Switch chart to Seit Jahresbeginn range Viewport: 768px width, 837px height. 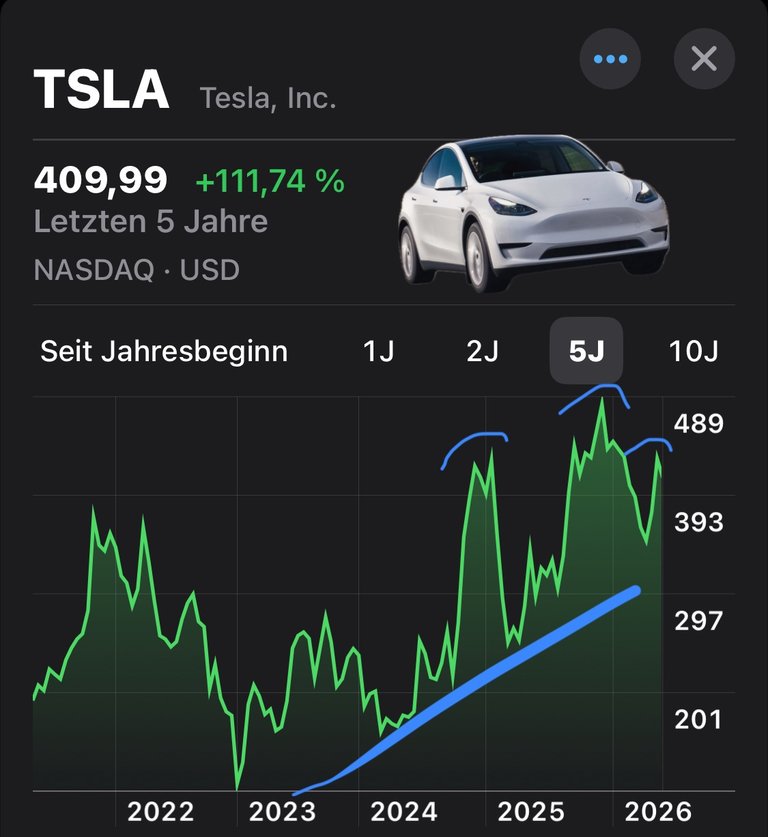(x=164, y=351)
